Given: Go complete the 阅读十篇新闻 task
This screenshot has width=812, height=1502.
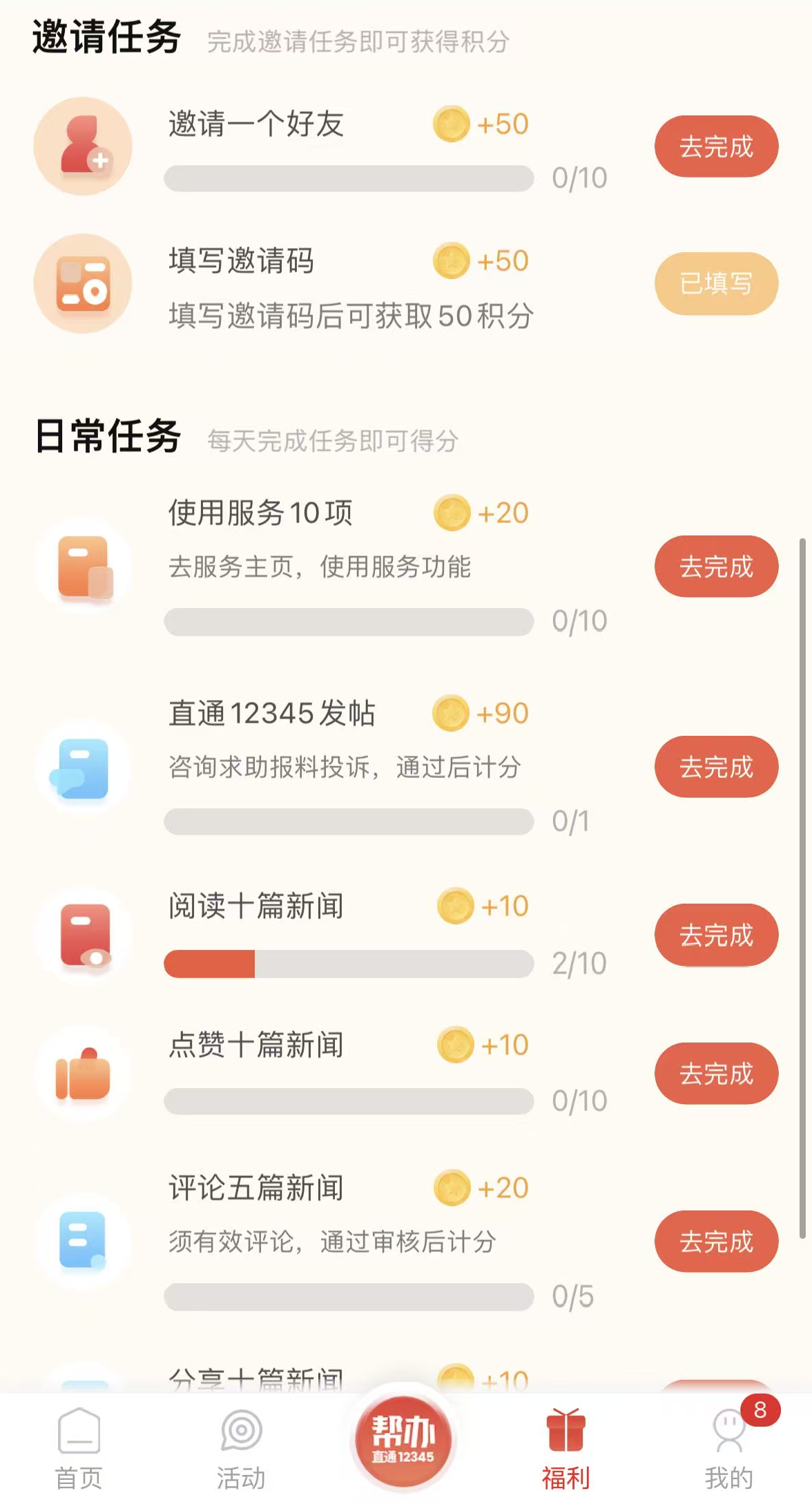Looking at the screenshot, I should click(716, 935).
